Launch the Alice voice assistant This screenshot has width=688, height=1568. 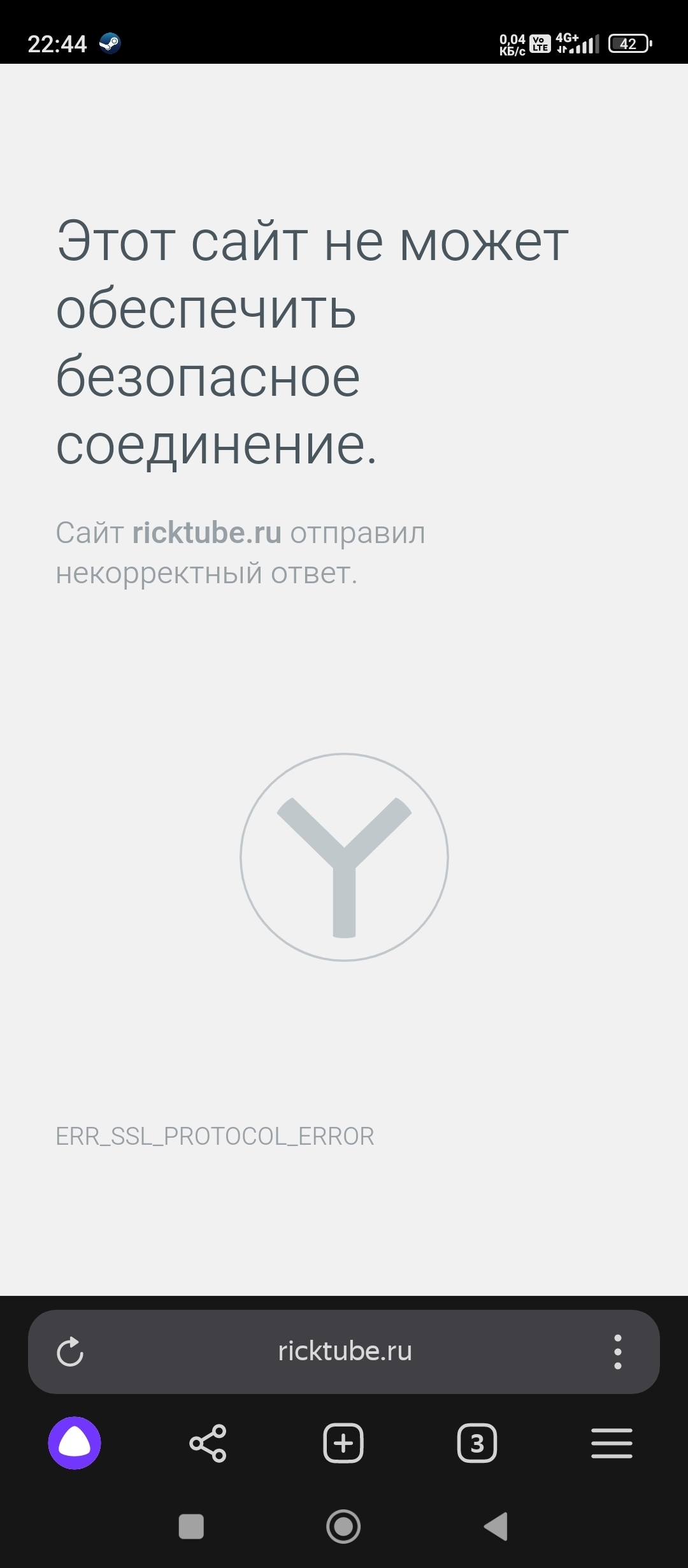75,1443
